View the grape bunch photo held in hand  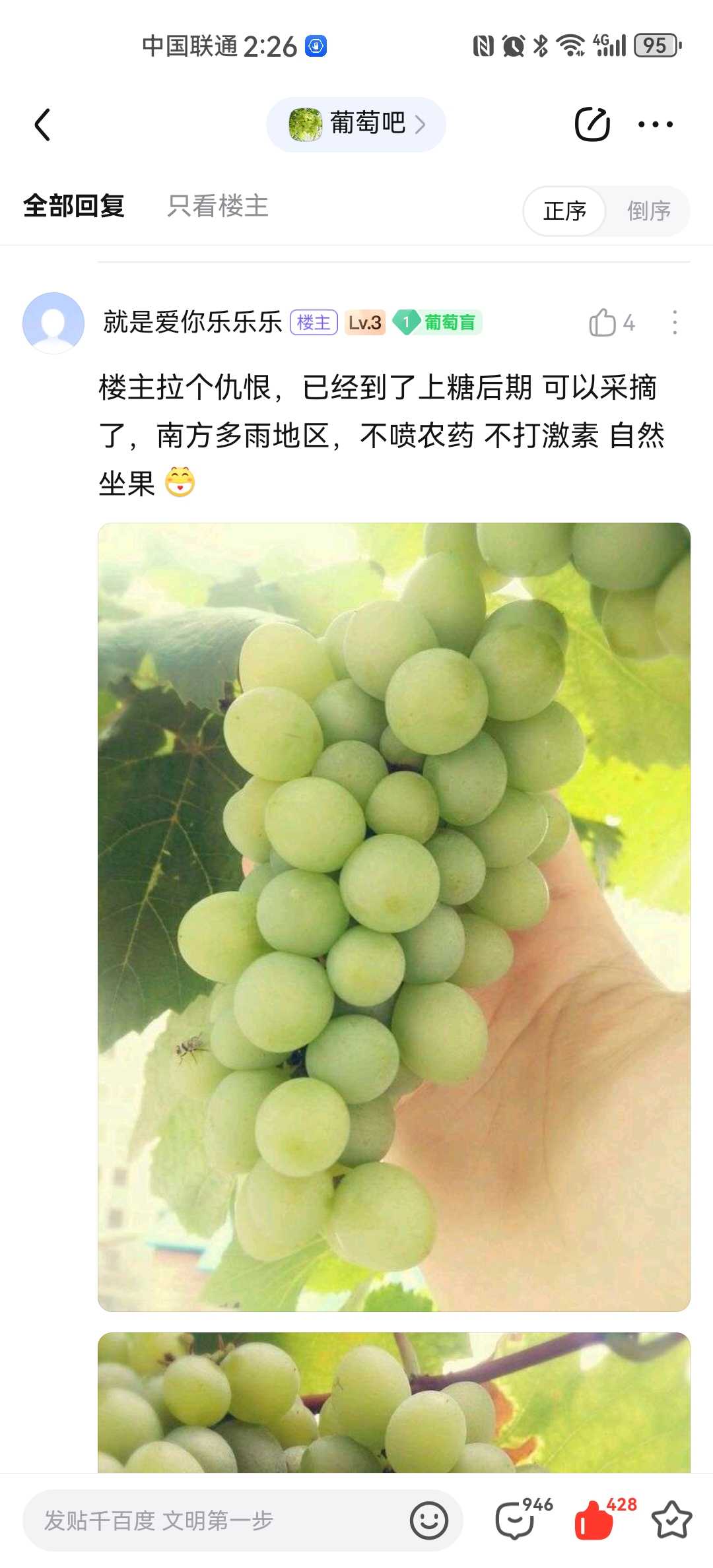tap(394, 917)
